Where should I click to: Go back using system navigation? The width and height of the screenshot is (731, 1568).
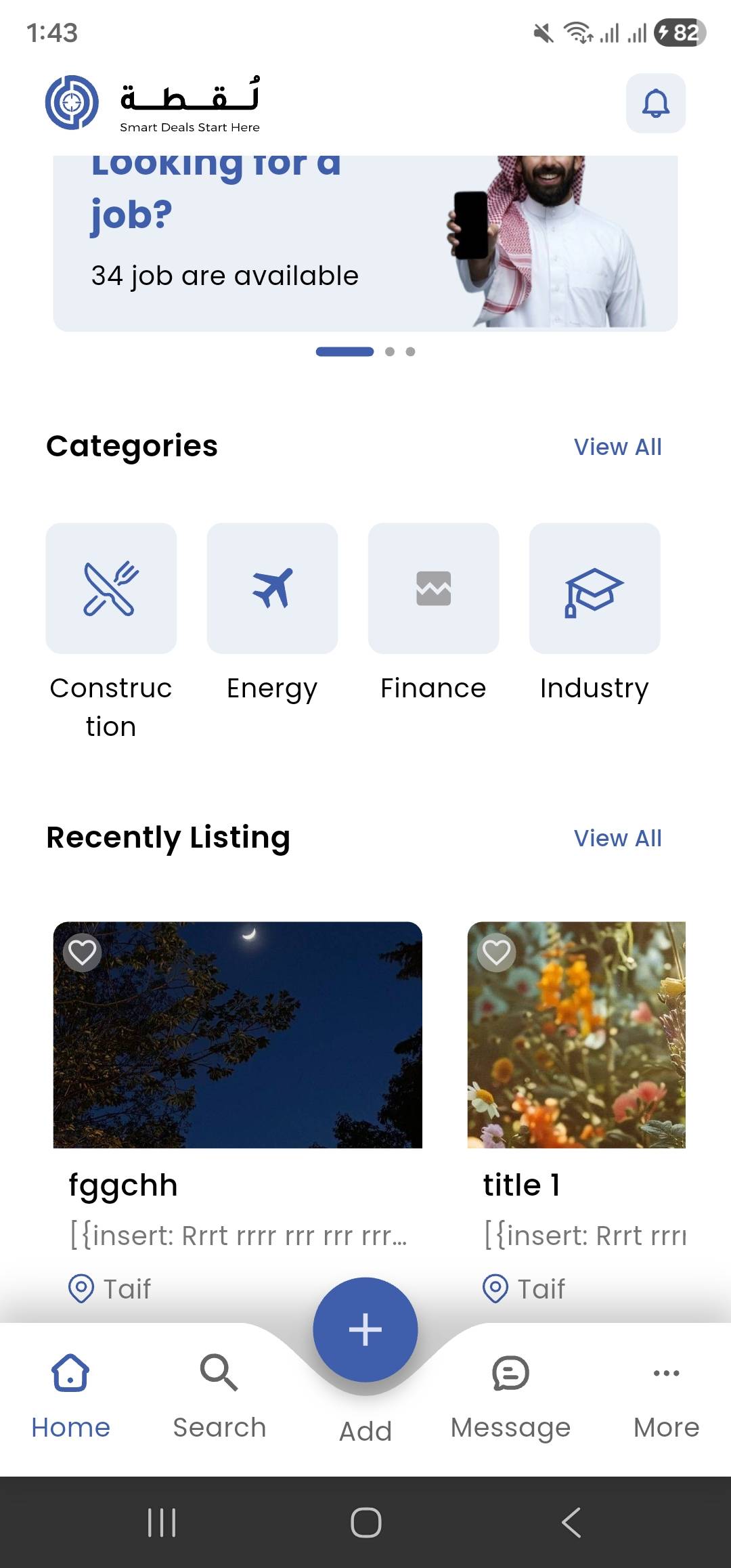click(x=571, y=1523)
